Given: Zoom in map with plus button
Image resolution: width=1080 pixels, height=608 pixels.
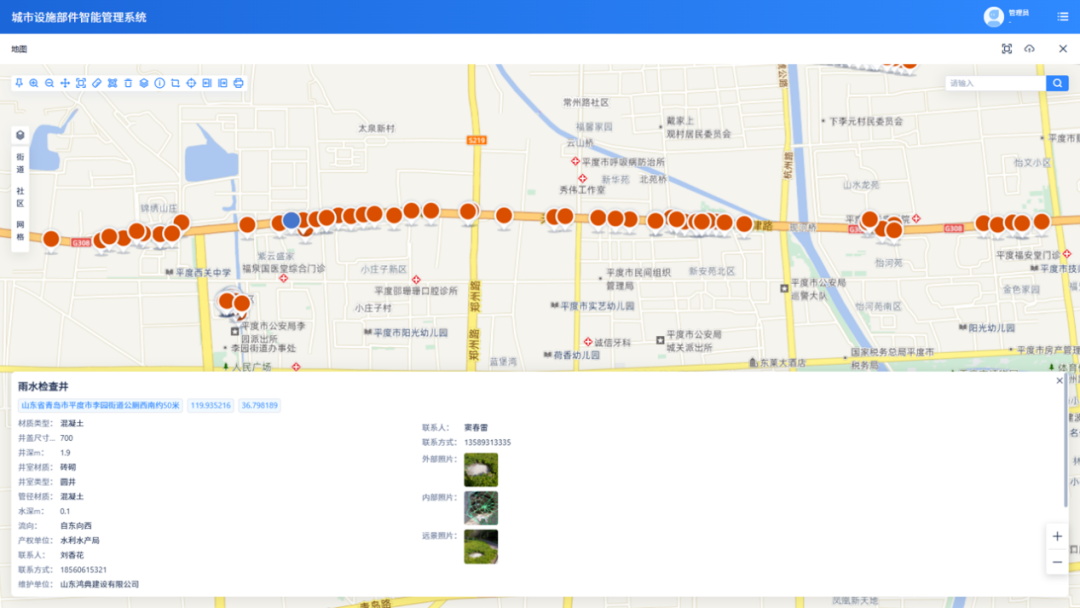Looking at the screenshot, I should point(1057,536).
